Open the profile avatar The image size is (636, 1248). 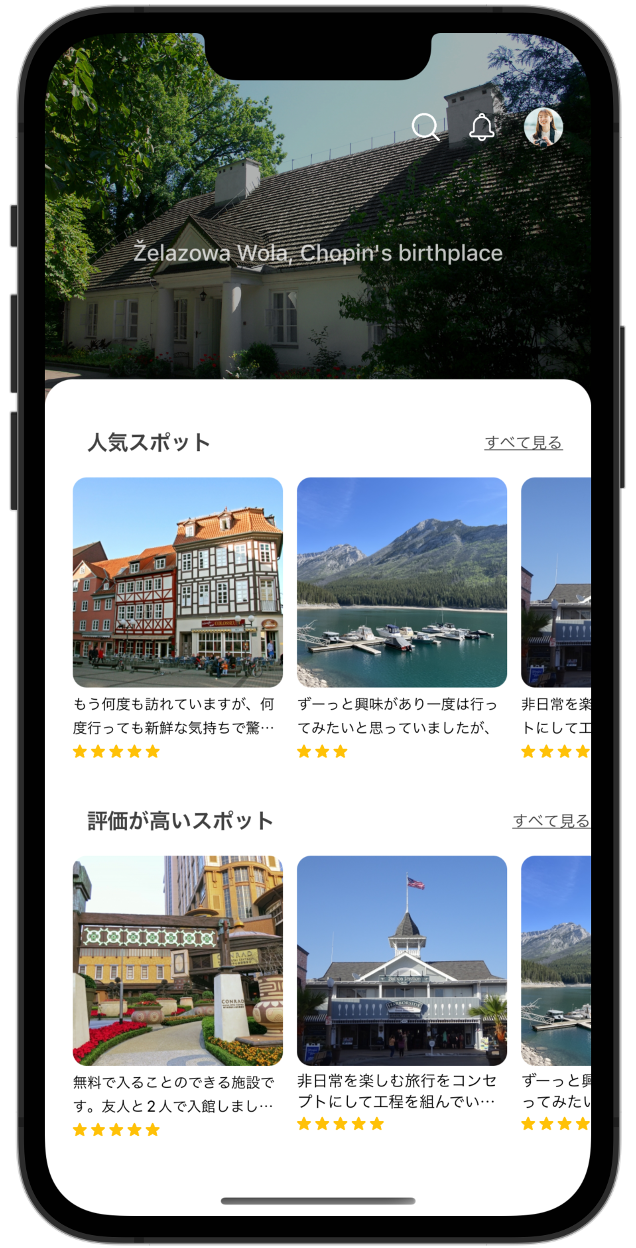(x=543, y=127)
